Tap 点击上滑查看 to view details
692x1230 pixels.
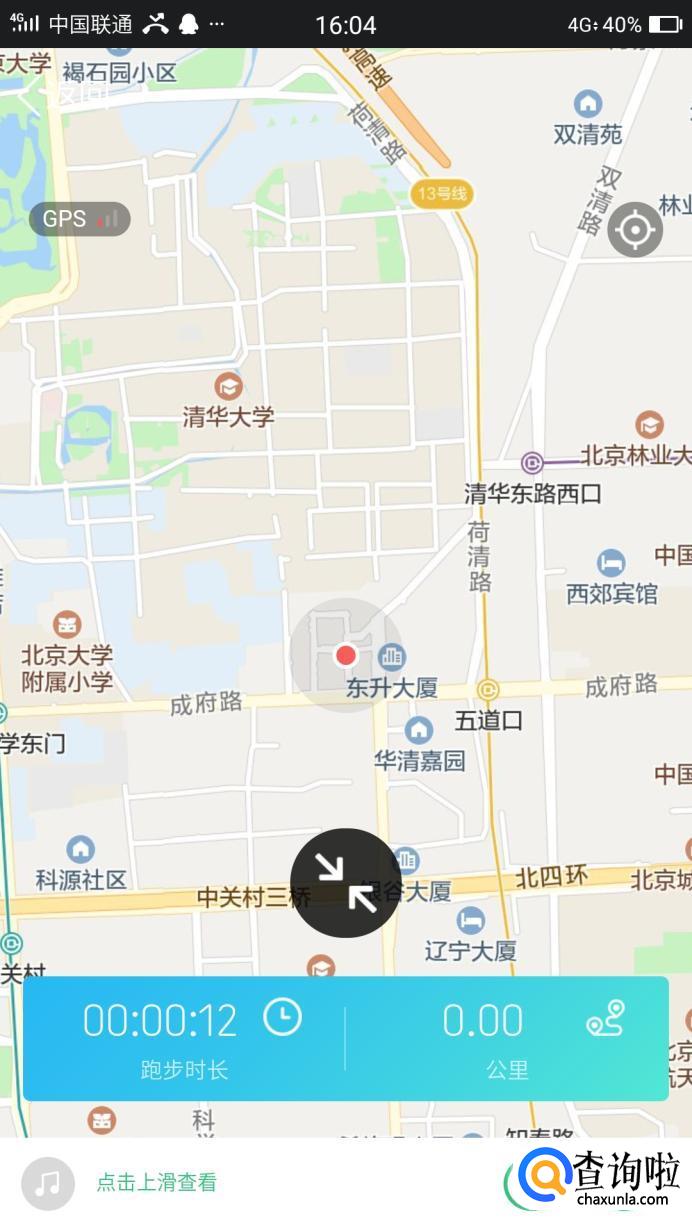(x=156, y=1183)
